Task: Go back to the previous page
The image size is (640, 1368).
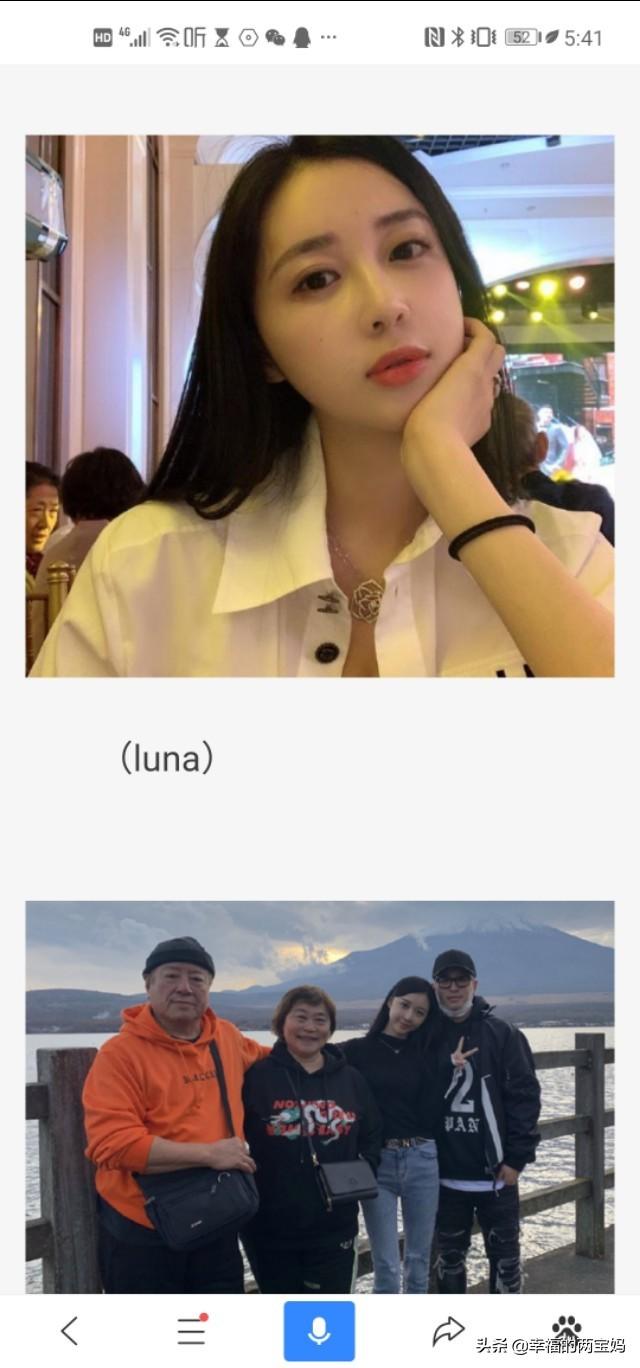Action: 69,1331
